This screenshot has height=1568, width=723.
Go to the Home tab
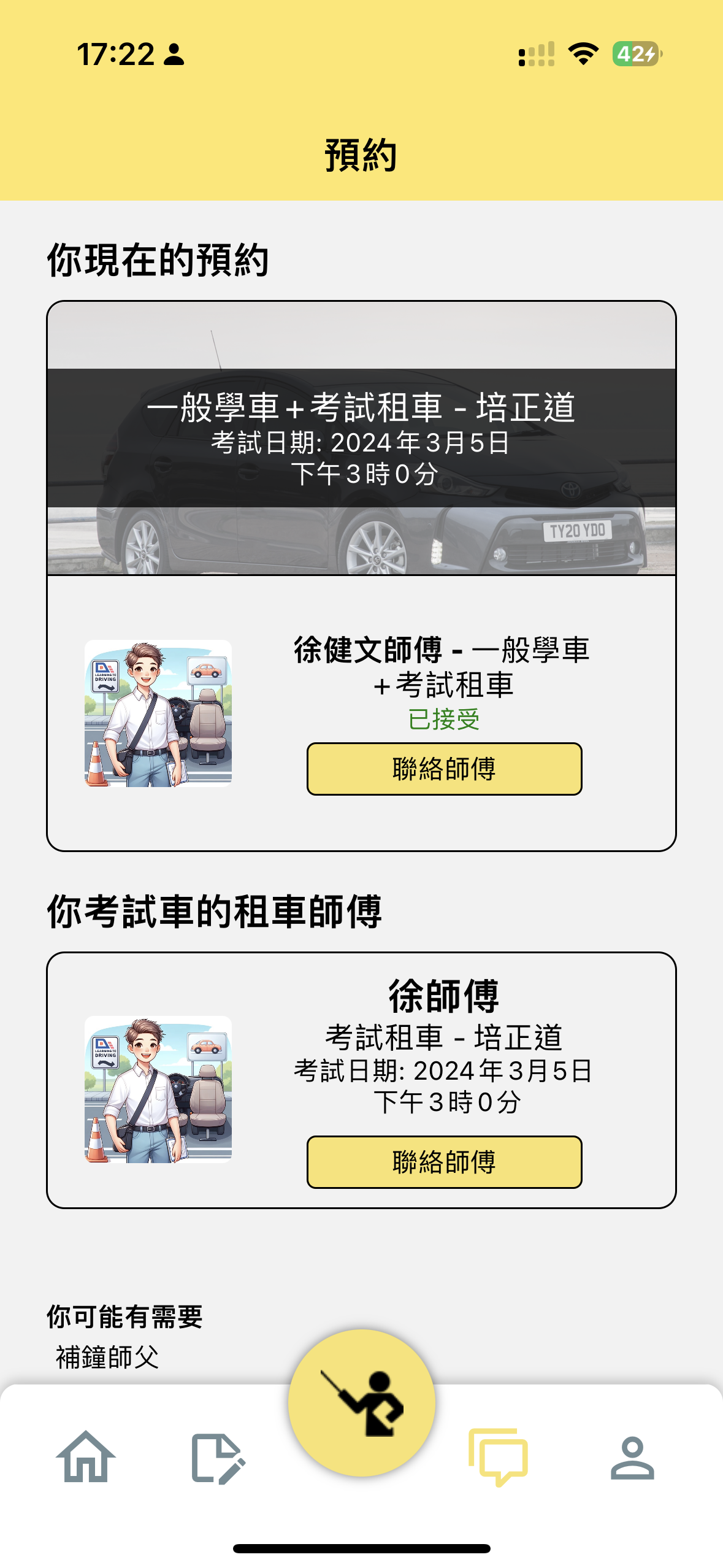tap(86, 1458)
